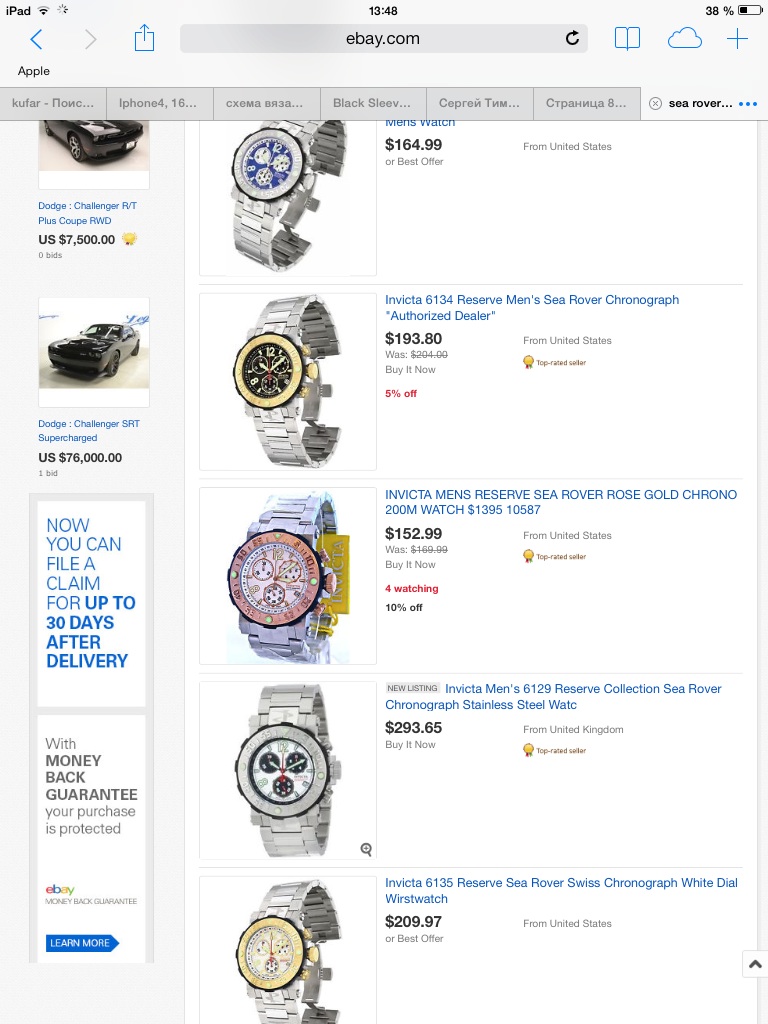
Task: Go back to the previous page
Action: tap(37, 39)
